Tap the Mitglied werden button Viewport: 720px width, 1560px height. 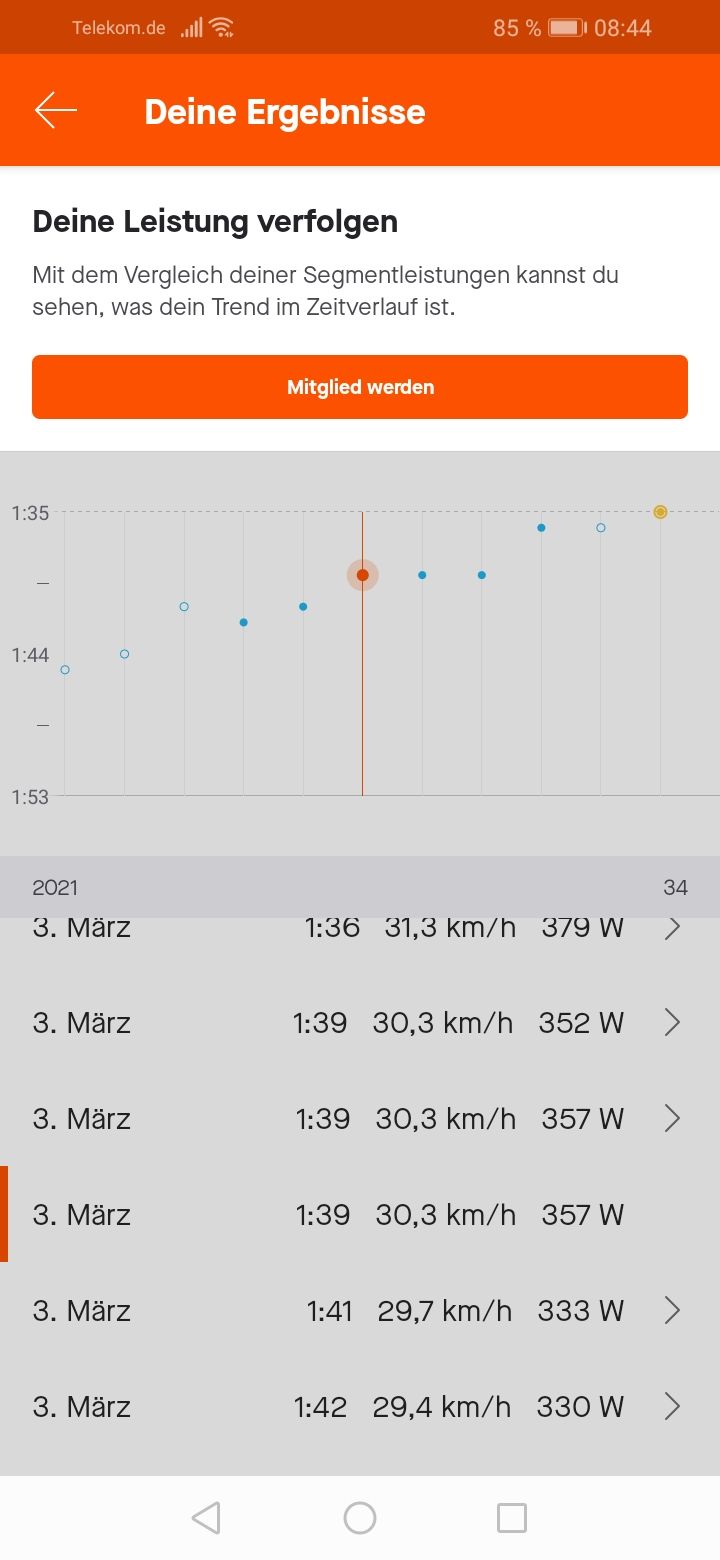point(360,387)
